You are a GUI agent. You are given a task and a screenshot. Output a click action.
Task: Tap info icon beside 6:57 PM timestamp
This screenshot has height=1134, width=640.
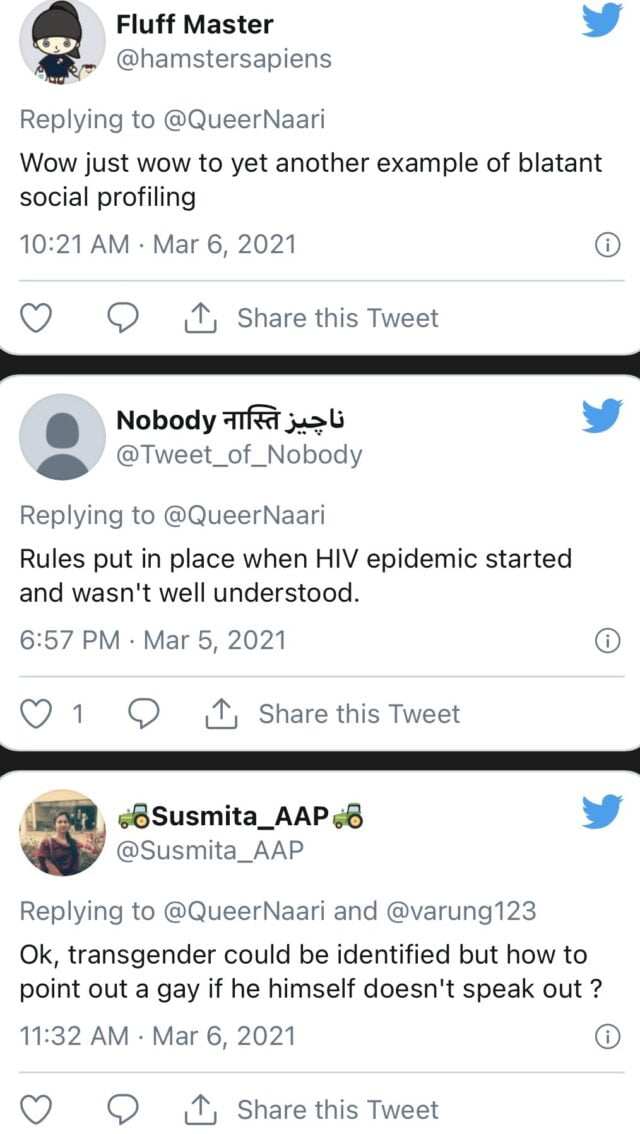pyautogui.click(x=607, y=641)
